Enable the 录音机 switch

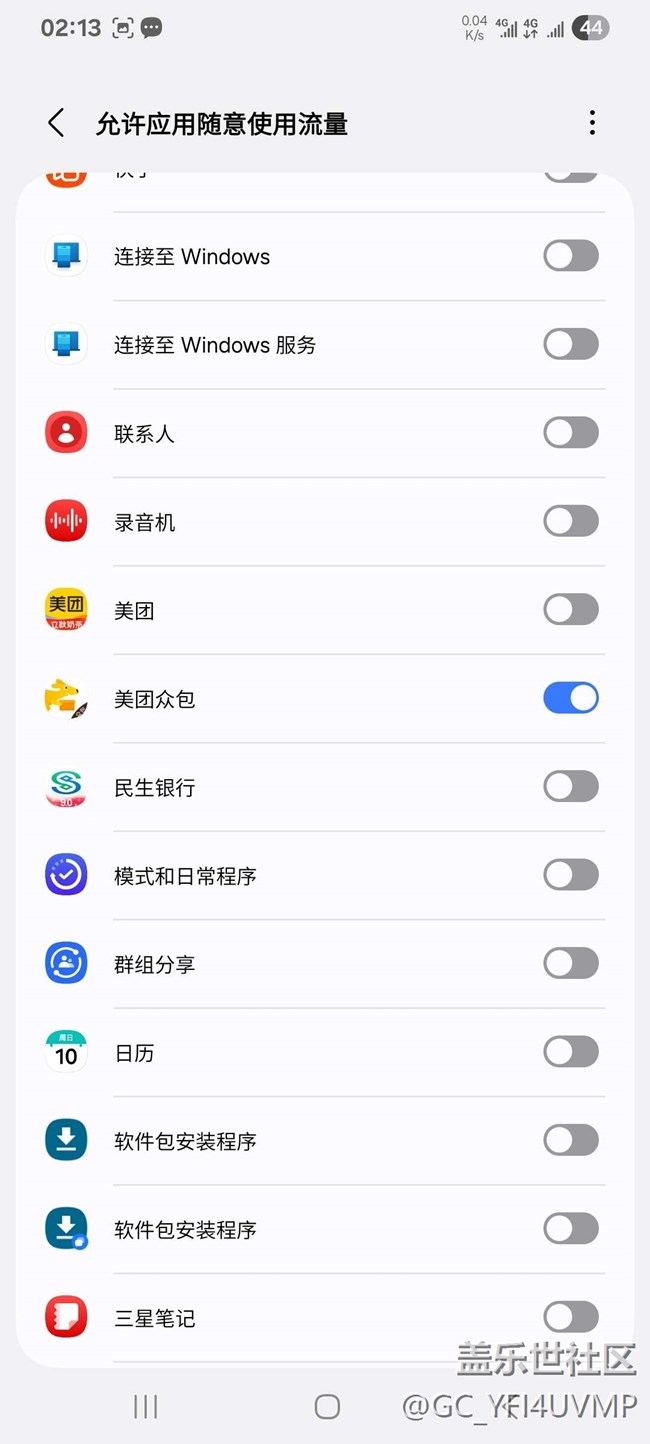[571, 521]
